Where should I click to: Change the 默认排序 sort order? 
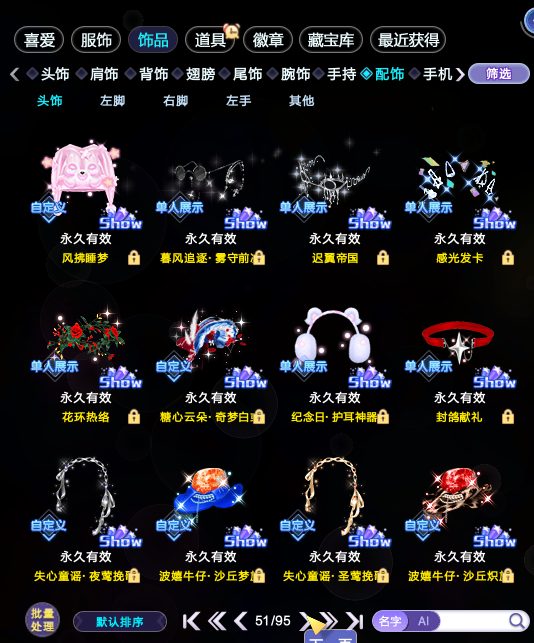click(120, 622)
